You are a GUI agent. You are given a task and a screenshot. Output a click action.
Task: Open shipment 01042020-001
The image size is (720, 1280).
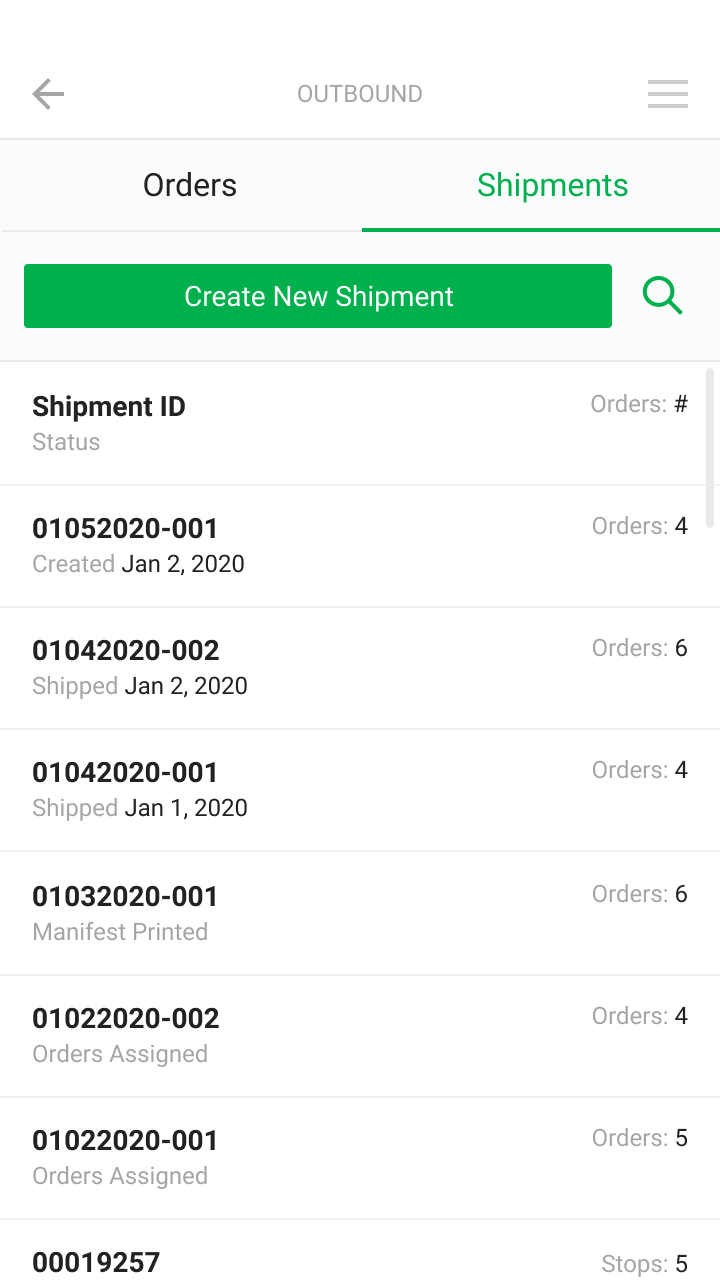click(x=360, y=790)
